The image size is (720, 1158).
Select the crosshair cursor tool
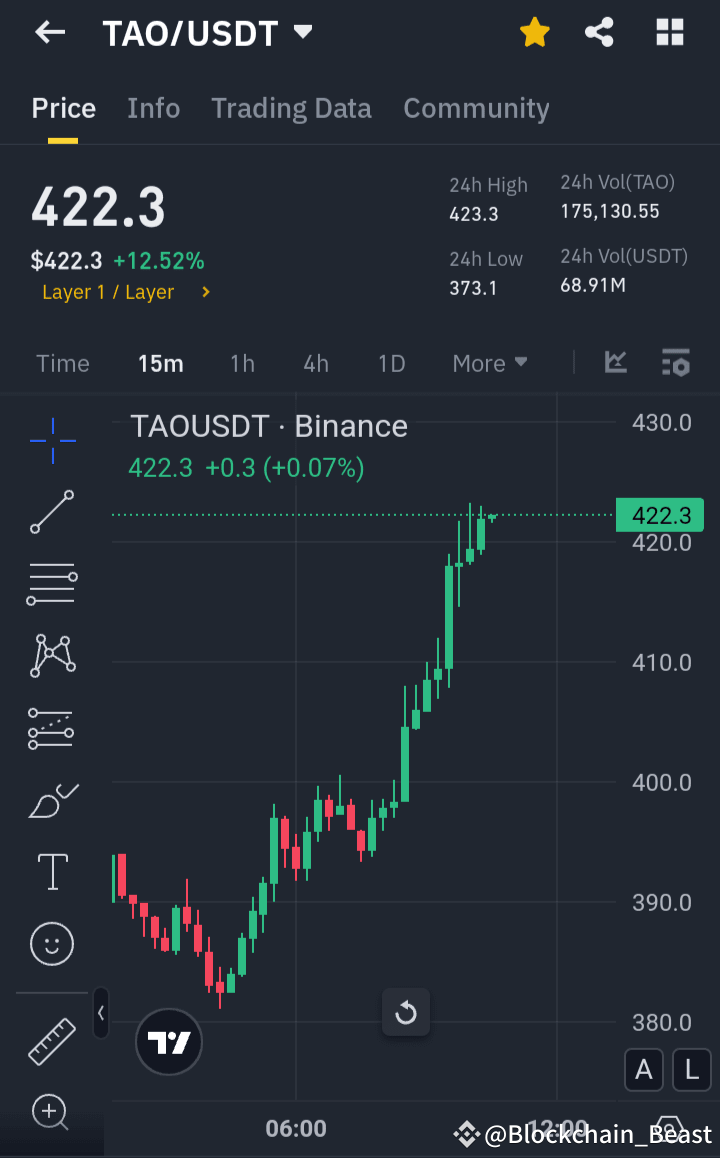pyautogui.click(x=51, y=440)
